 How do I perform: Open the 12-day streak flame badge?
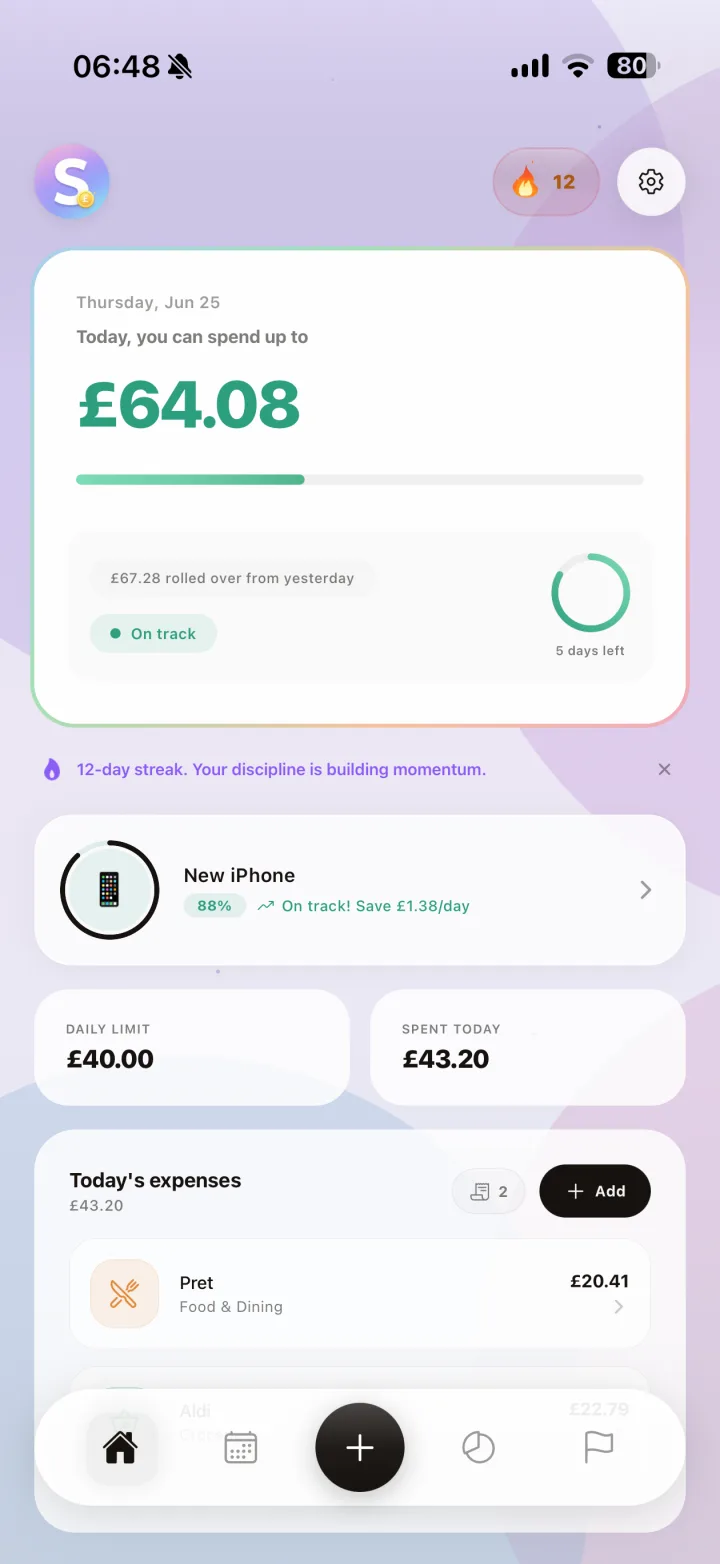tap(546, 182)
